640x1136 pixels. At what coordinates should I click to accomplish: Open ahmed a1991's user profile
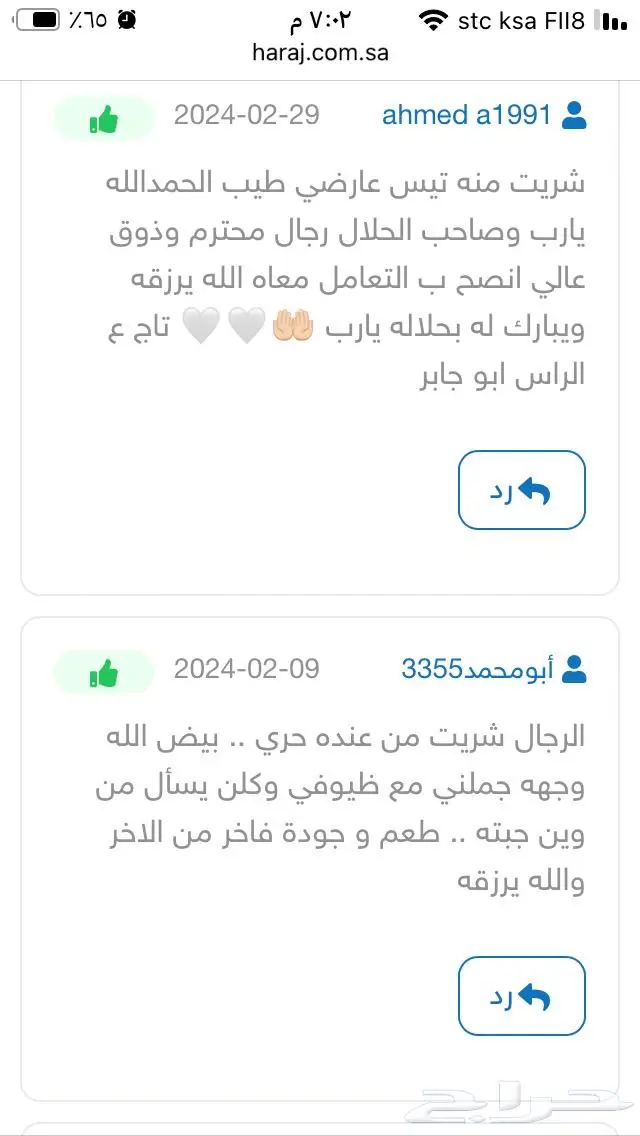(466, 115)
